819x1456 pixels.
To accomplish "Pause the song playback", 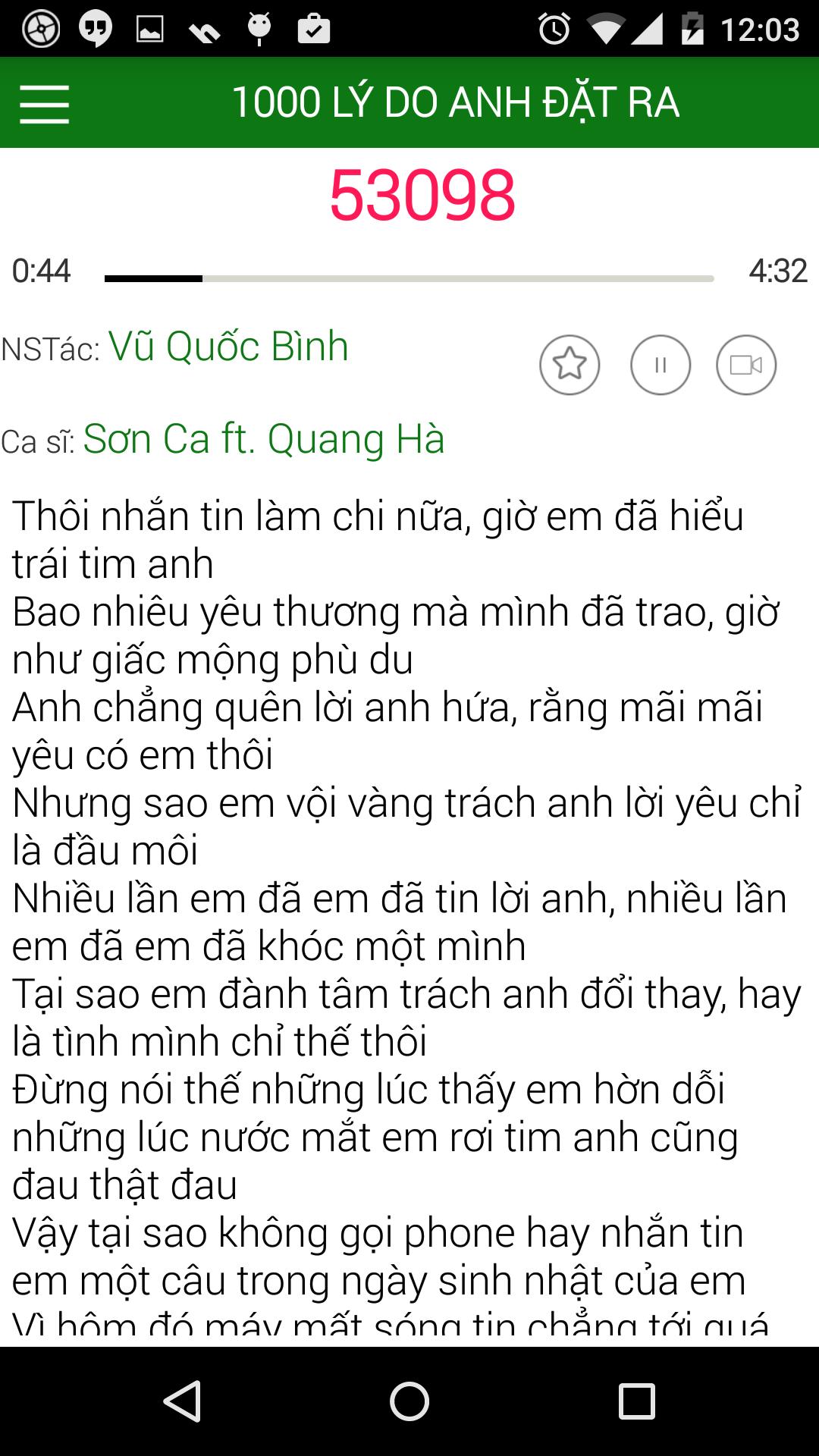I will pyautogui.click(x=661, y=365).
